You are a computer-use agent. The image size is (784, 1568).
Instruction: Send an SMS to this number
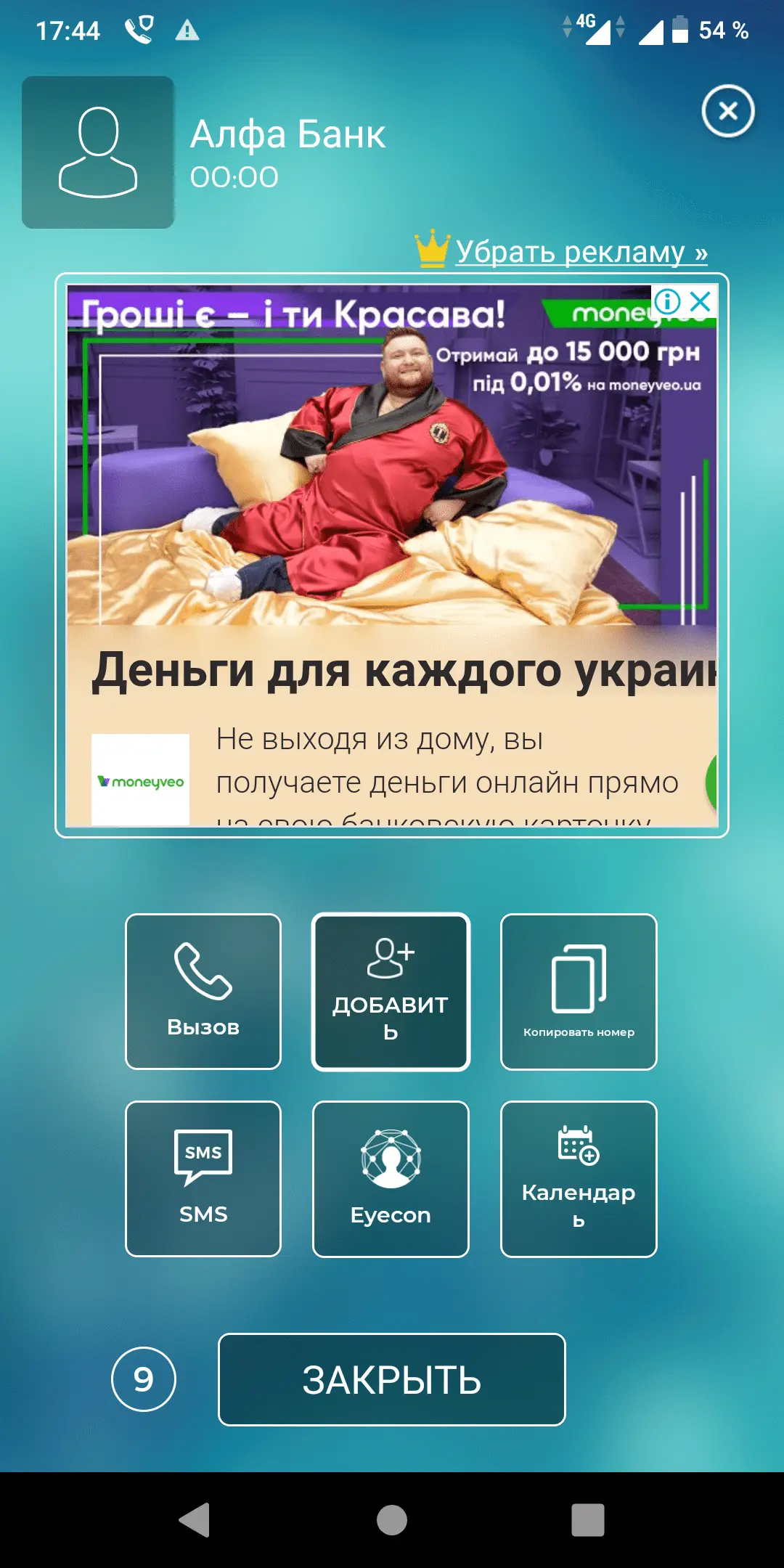(203, 1179)
